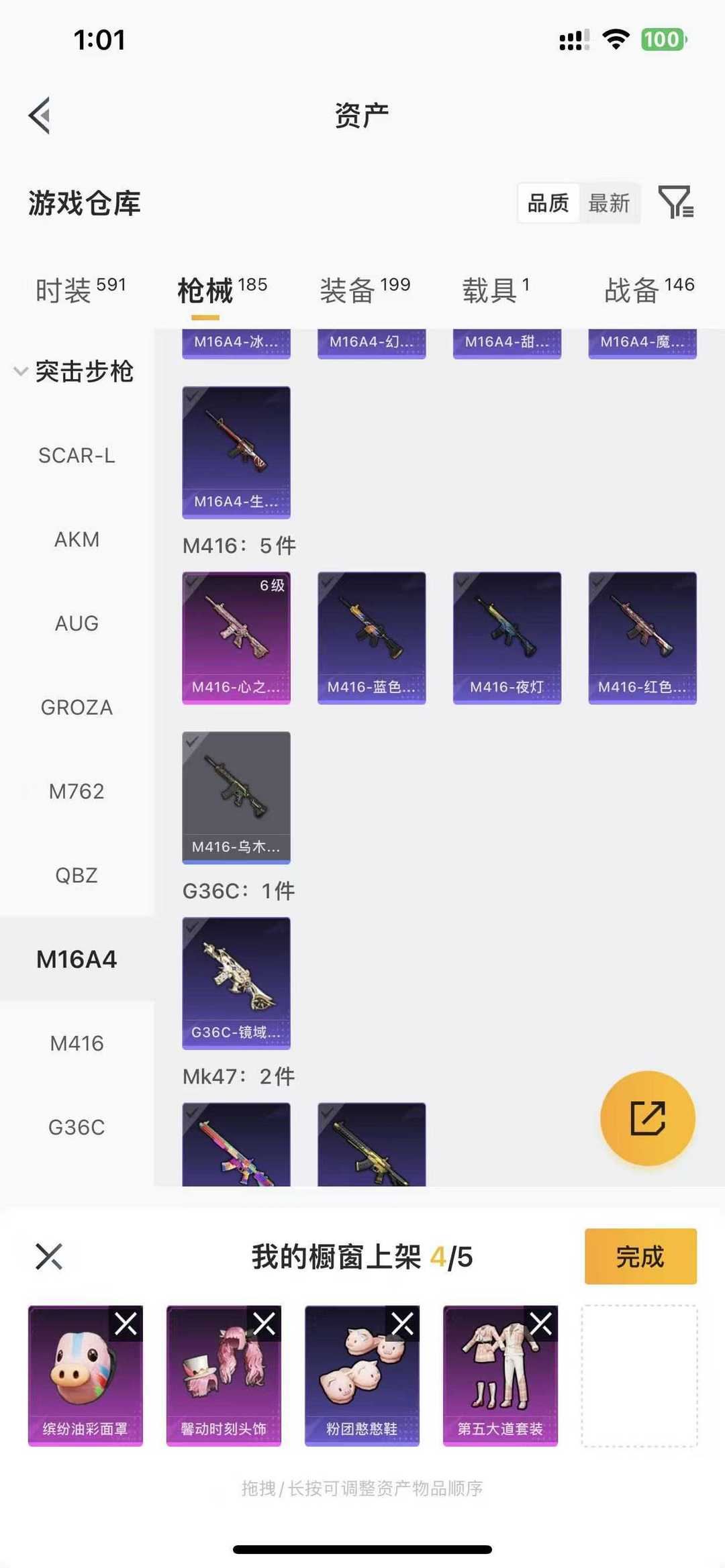Select AKM in the weapon sidebar

[x=77, y=539]
